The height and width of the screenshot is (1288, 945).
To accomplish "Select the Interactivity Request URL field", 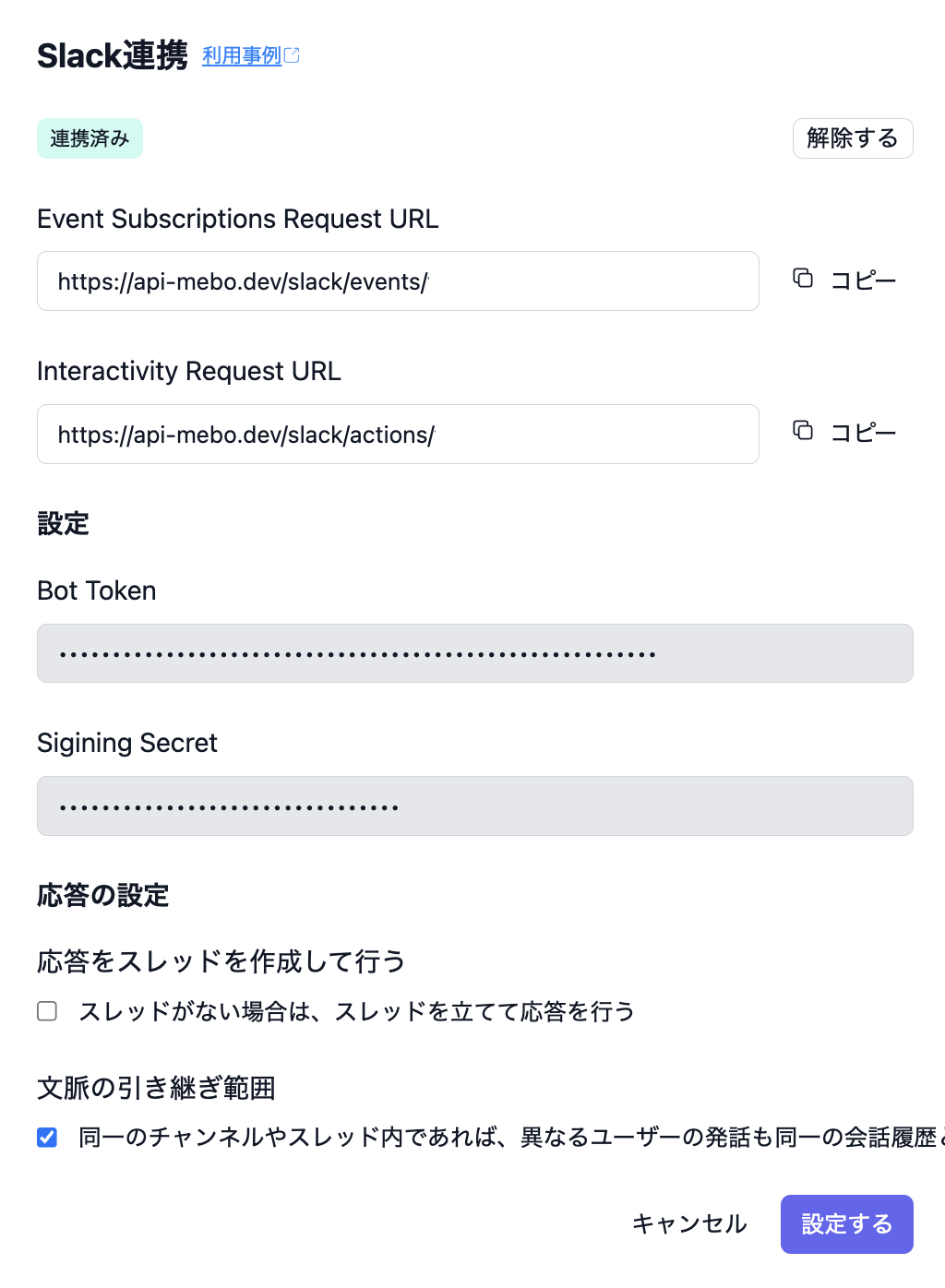I will [398, 435].
